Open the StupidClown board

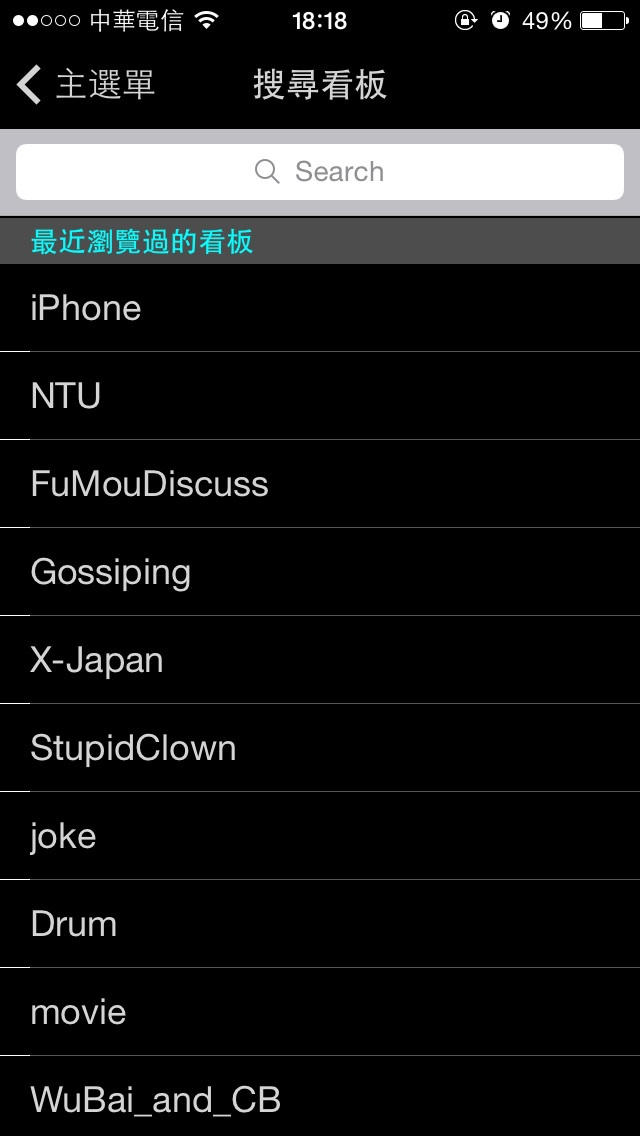(x=320, y=748)
